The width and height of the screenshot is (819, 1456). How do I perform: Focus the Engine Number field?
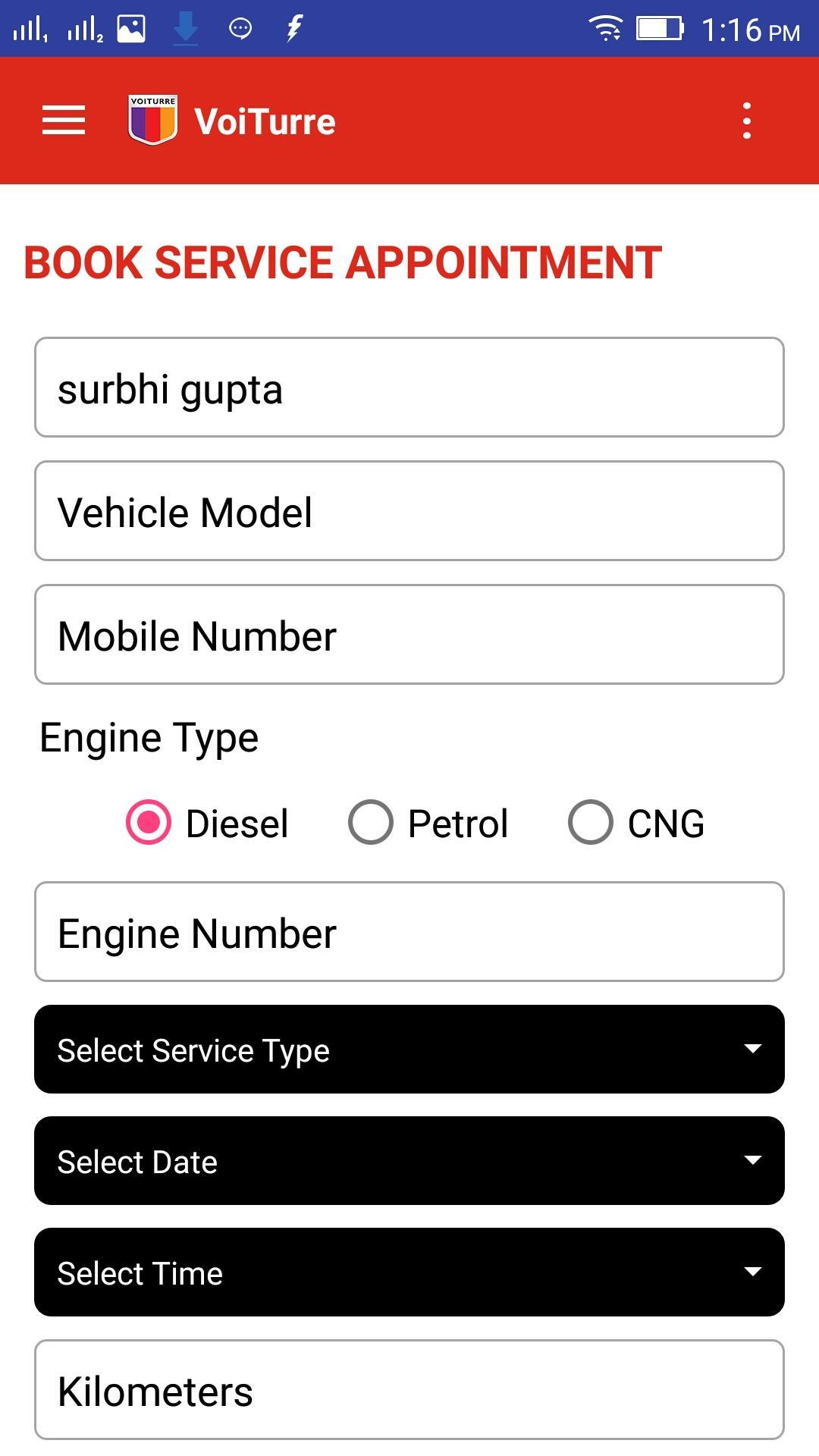click(409, 932)
